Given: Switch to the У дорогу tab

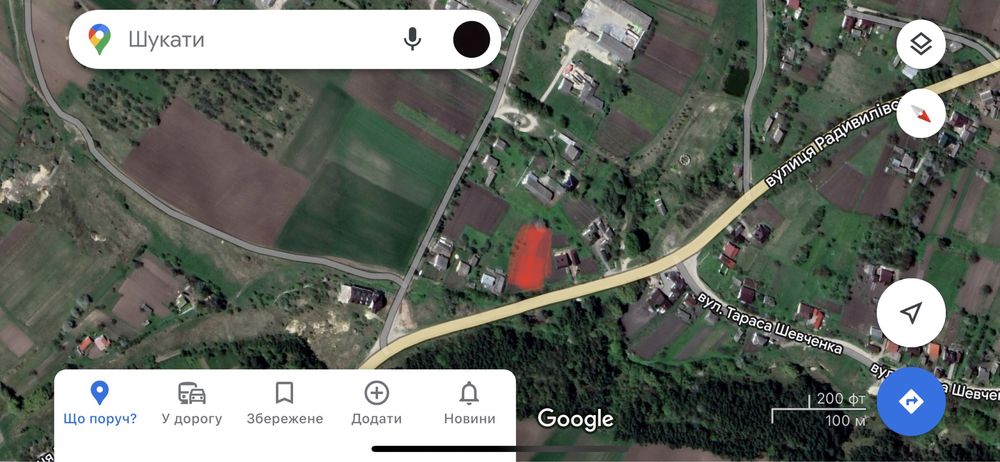Looking at the screenshot, I should (192, 403).
